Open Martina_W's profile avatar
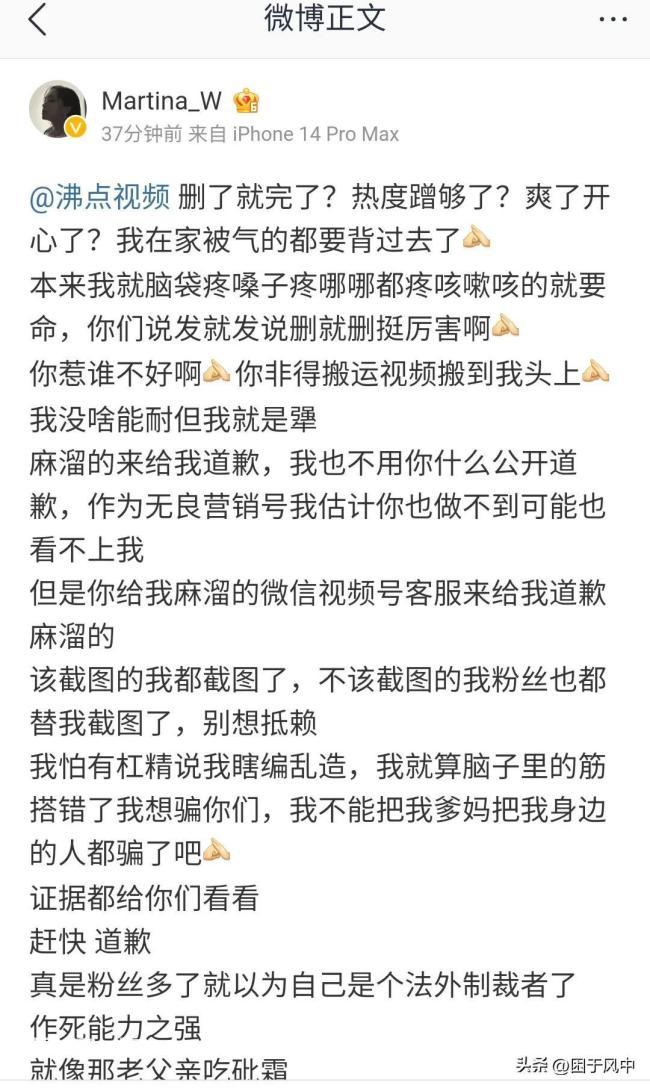 pos(58,109)
